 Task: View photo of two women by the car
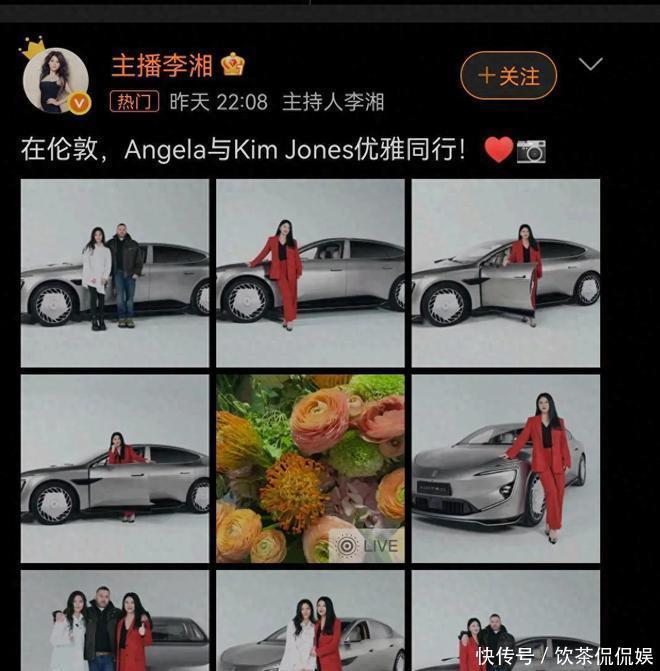point(310,620)
